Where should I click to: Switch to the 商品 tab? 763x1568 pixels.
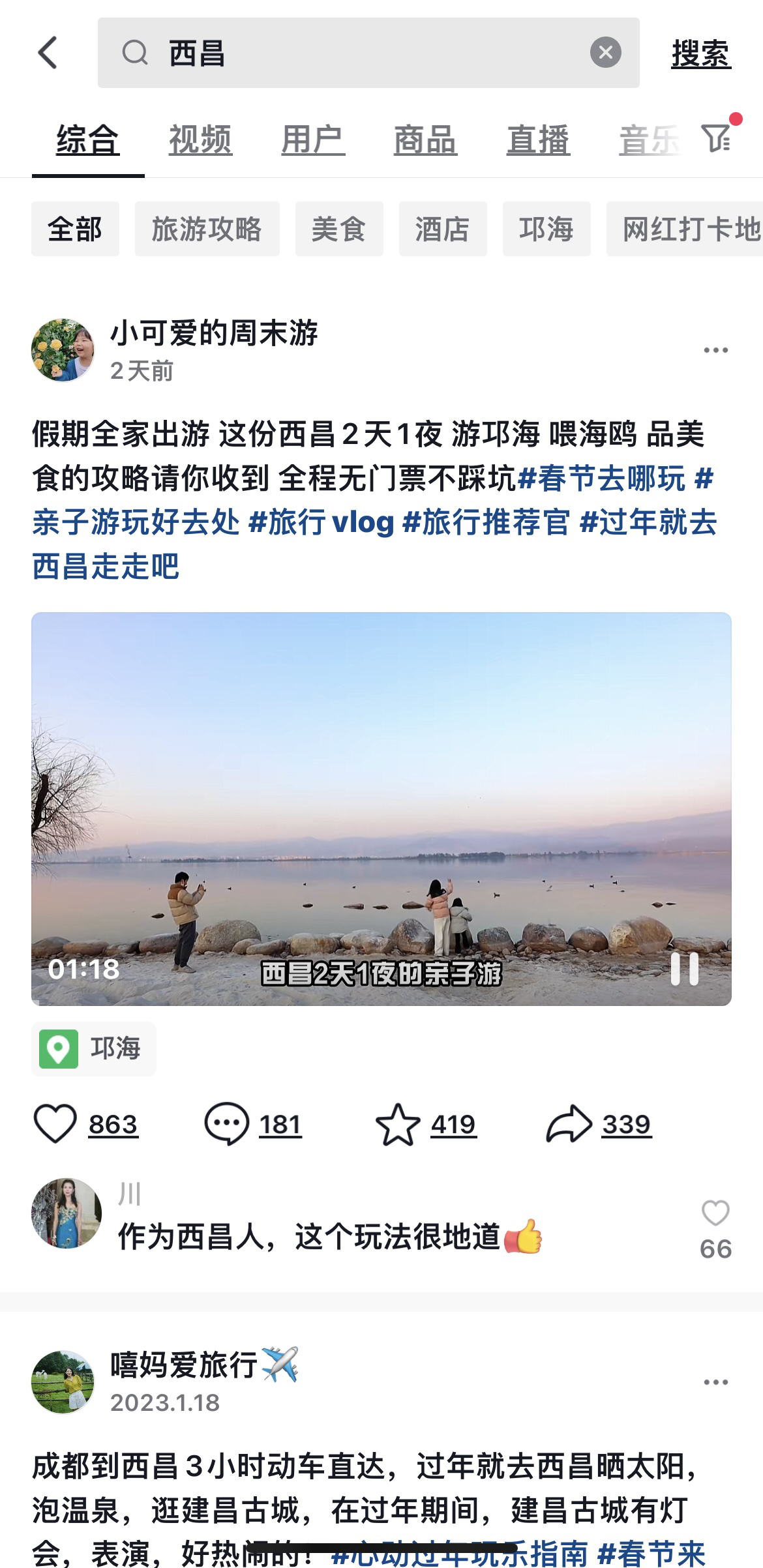pos(425,140)
